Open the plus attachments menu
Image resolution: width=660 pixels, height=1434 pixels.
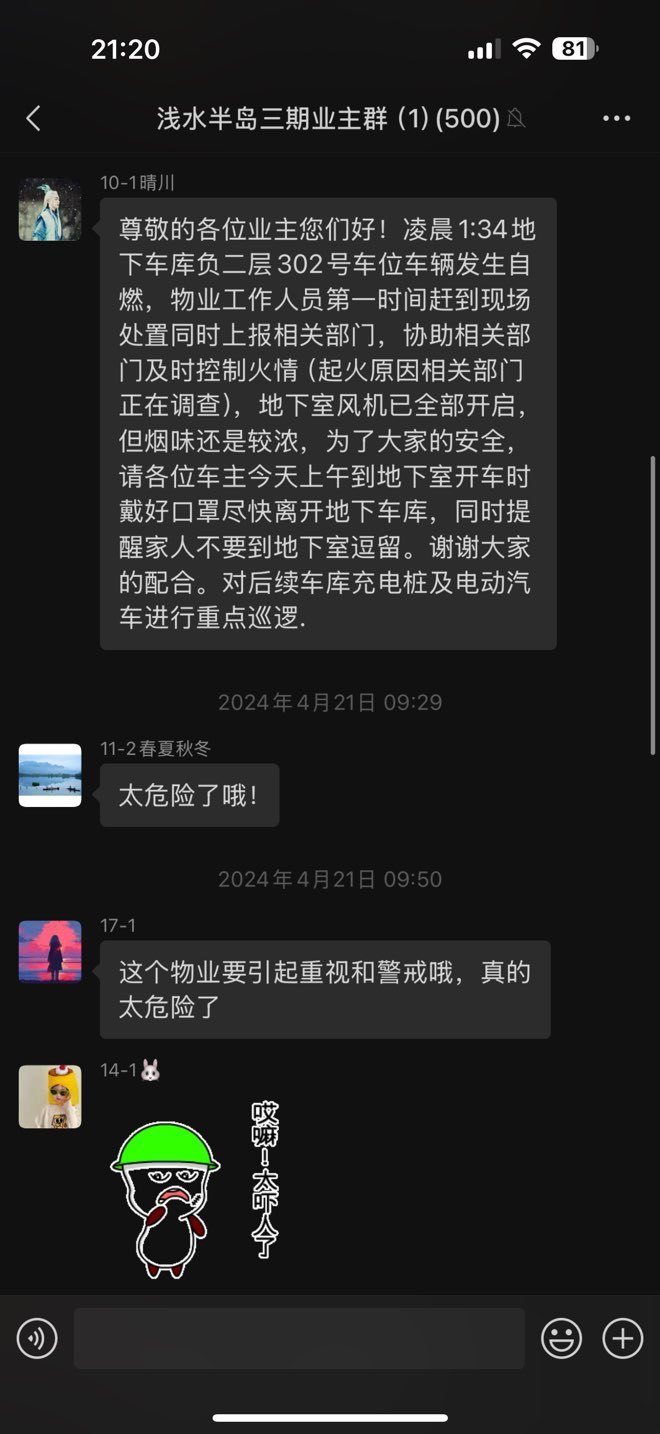click(x=622, y=1338)
